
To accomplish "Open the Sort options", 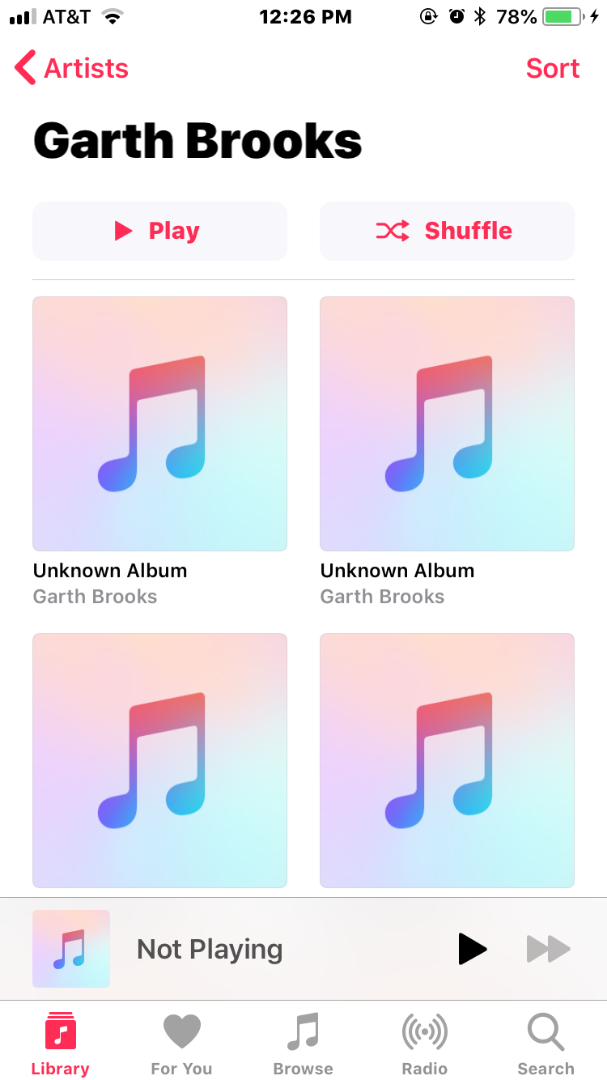I will tap(552, 68).
